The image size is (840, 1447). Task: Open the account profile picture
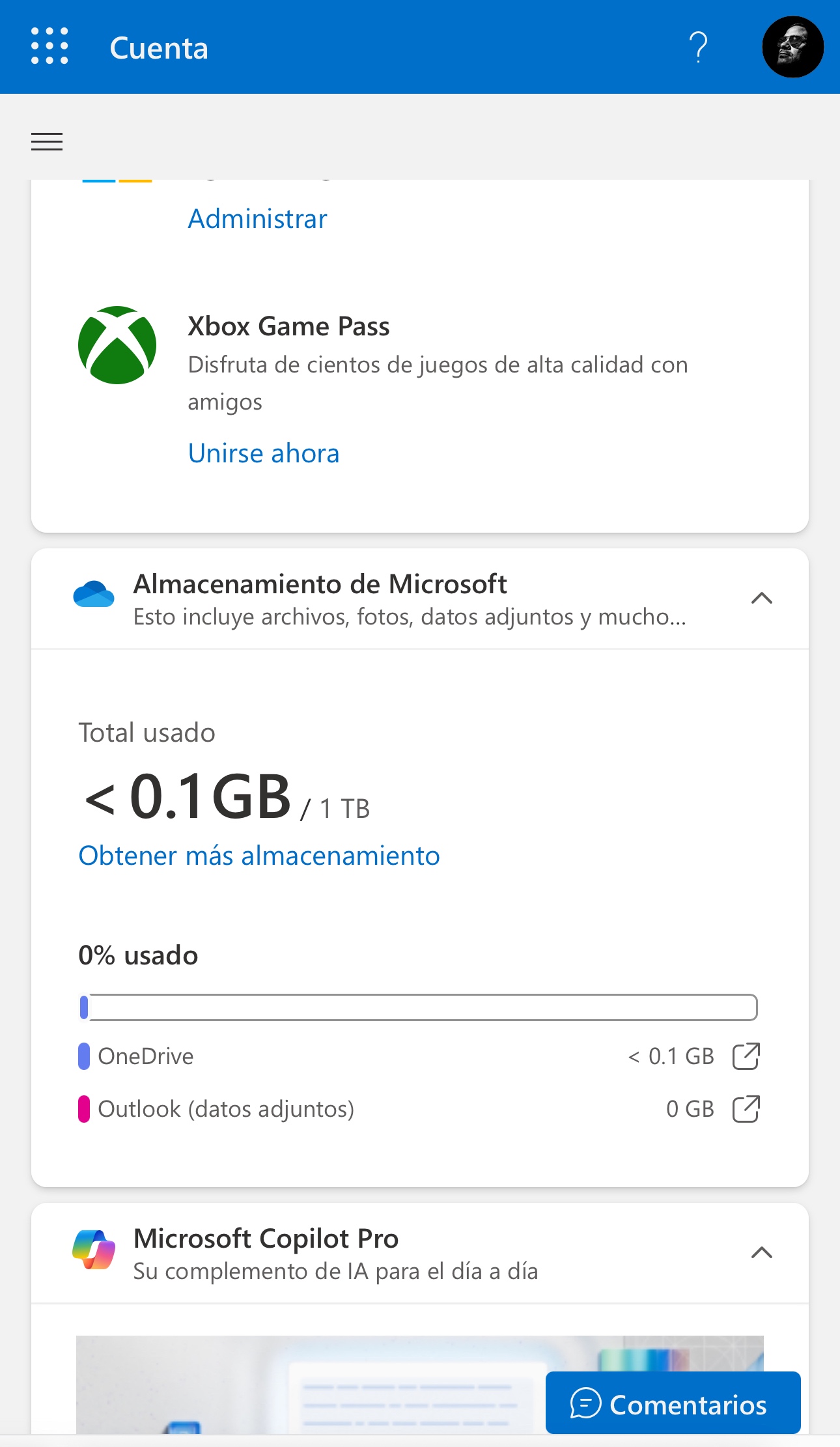(x=792, y=47)
